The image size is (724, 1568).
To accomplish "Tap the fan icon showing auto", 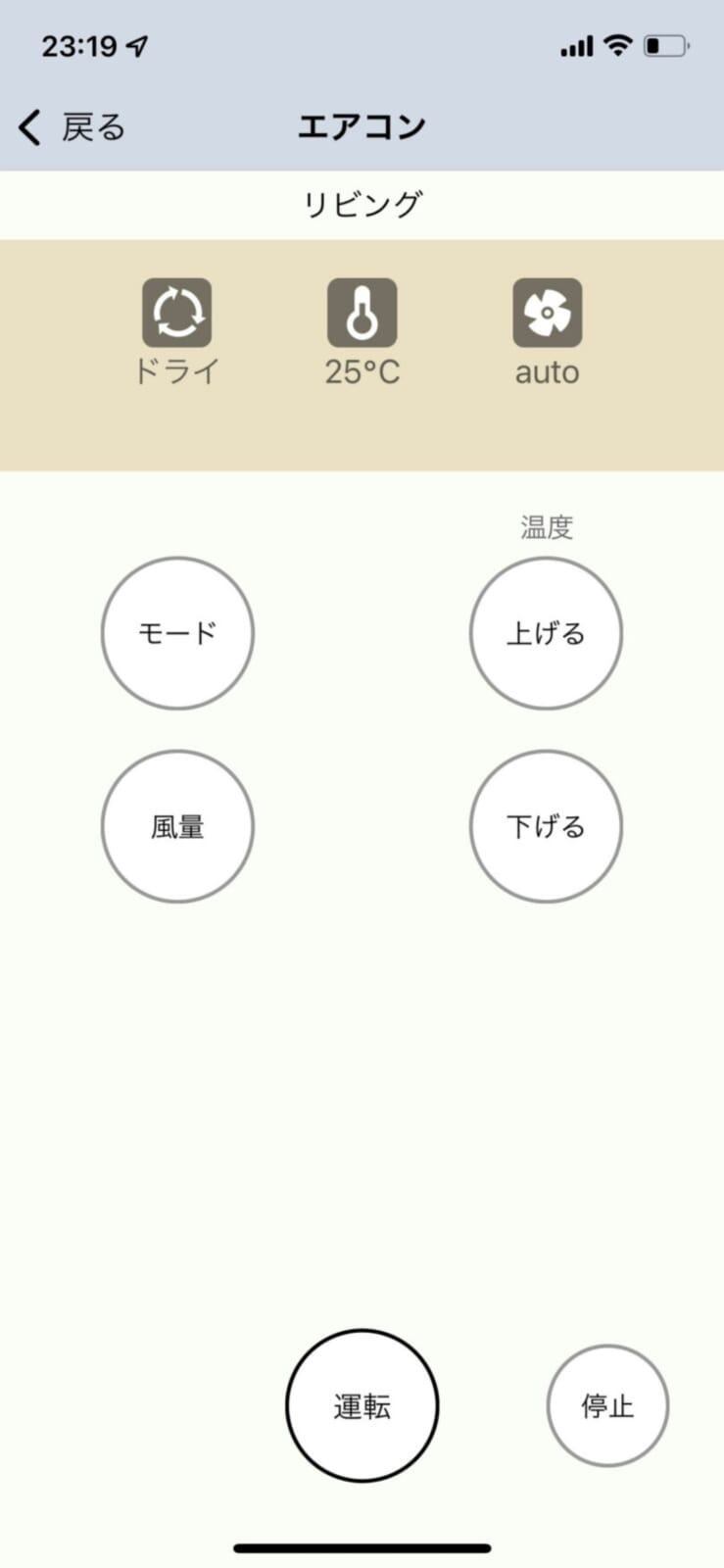I will [x=547, y=314].
